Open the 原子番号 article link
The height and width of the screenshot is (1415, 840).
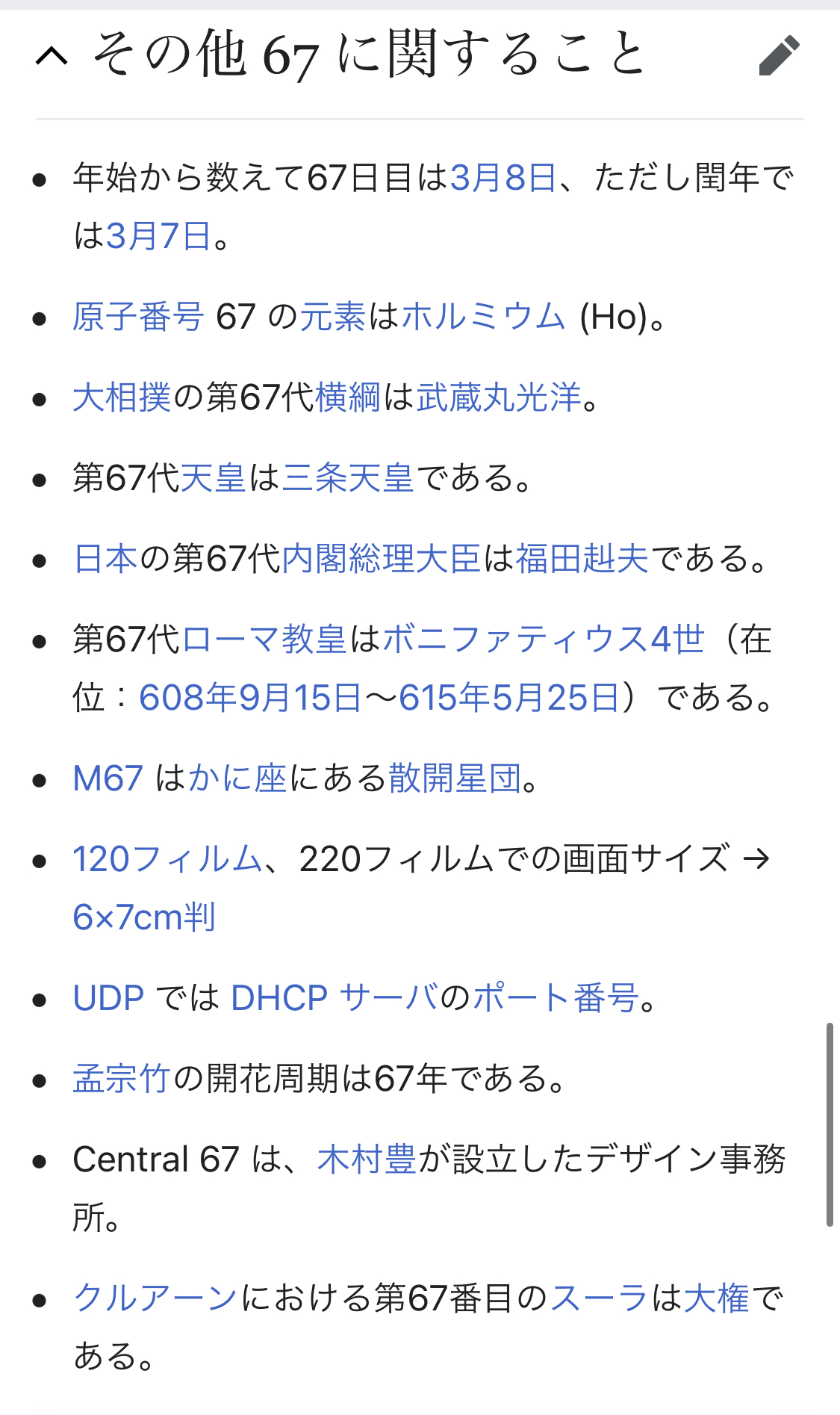(x=138, y=317)
